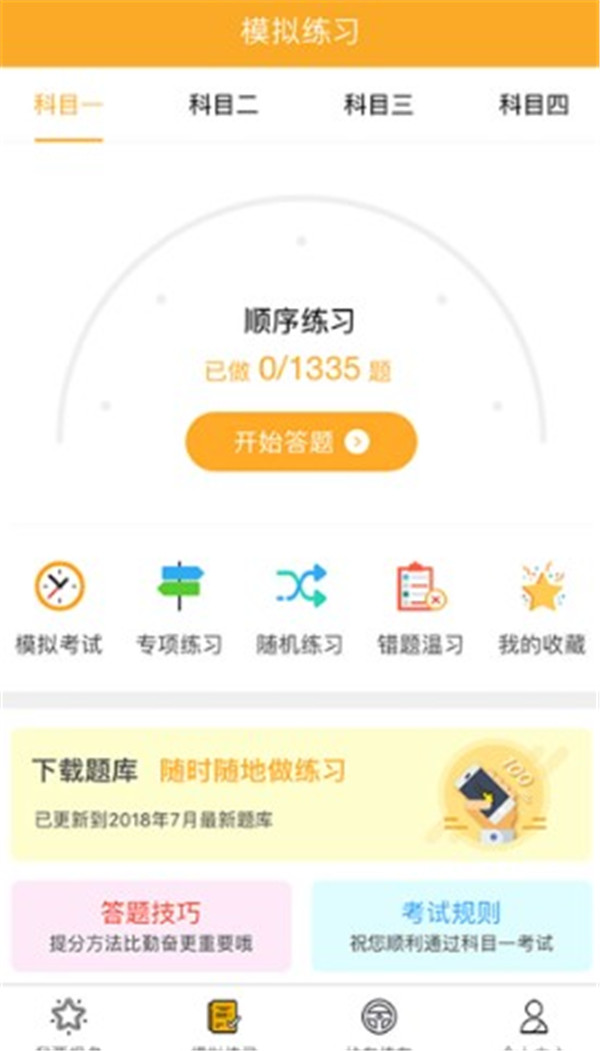Tap the 开始答题 button
The width and height of the screenshot is (600, 1051).
(x=301, y=442)
